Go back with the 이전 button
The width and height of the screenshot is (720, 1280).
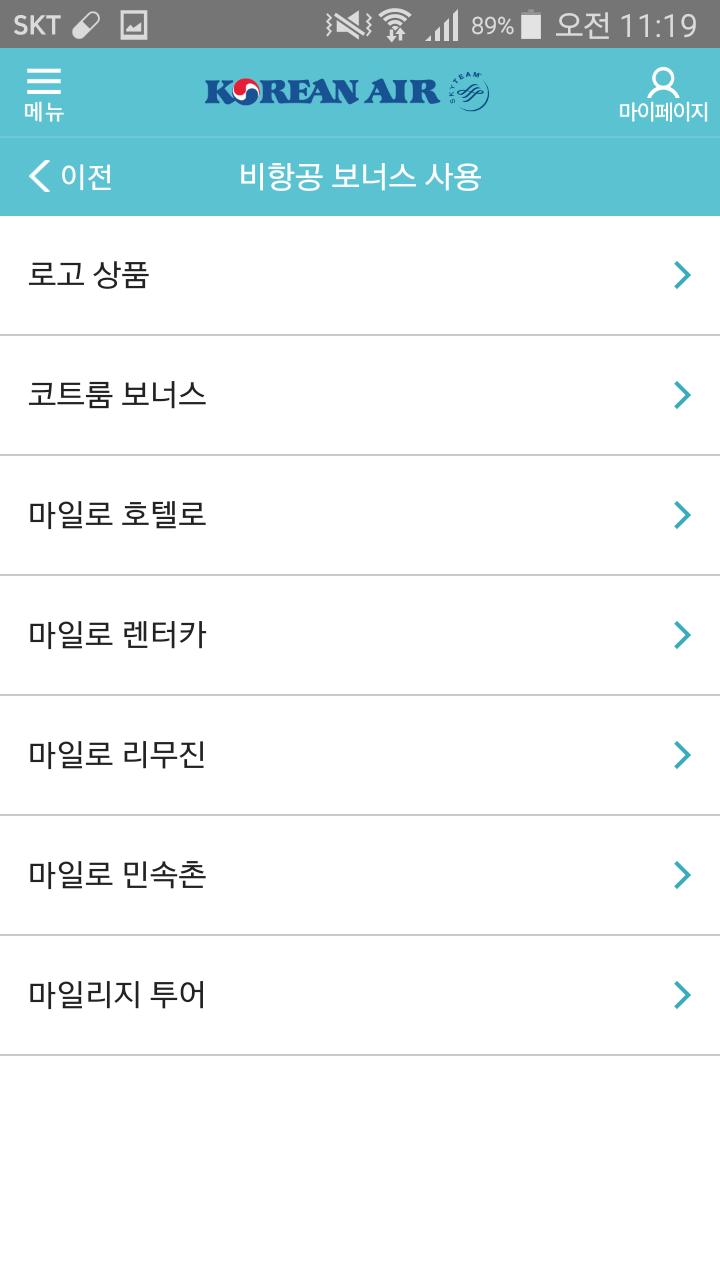click(70, 177)
